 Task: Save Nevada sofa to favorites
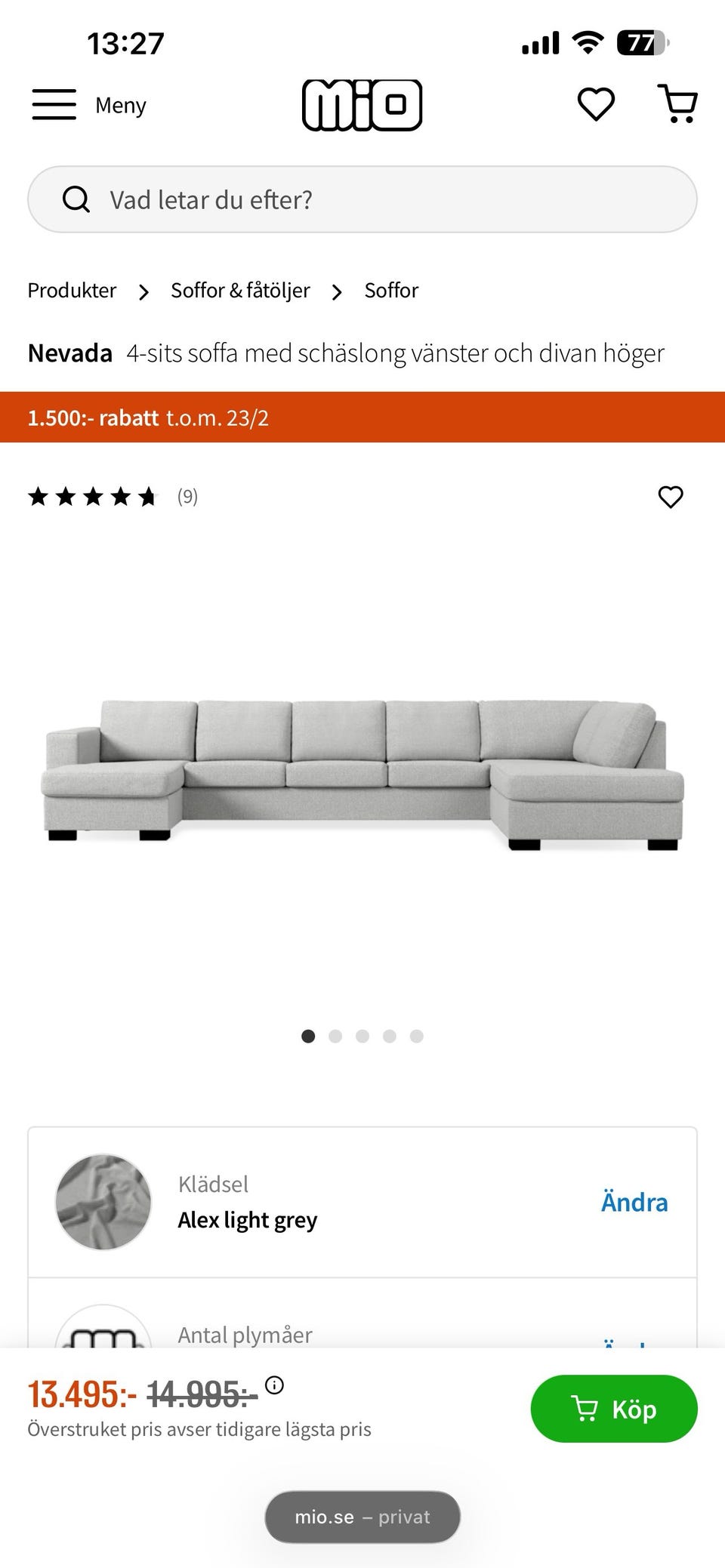click(x=670, y=497)
